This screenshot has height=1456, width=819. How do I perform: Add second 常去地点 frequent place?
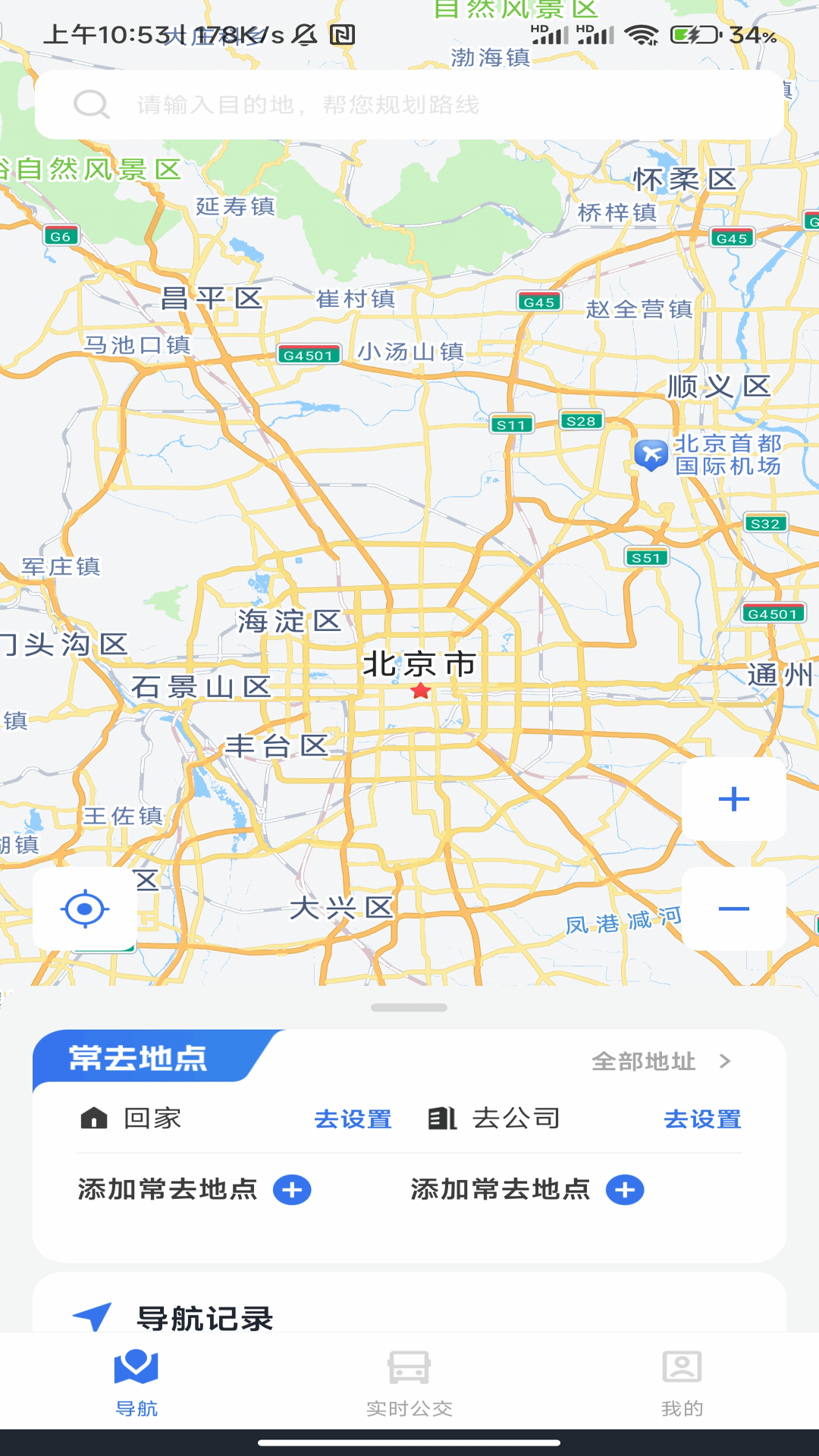point(625,1190)
